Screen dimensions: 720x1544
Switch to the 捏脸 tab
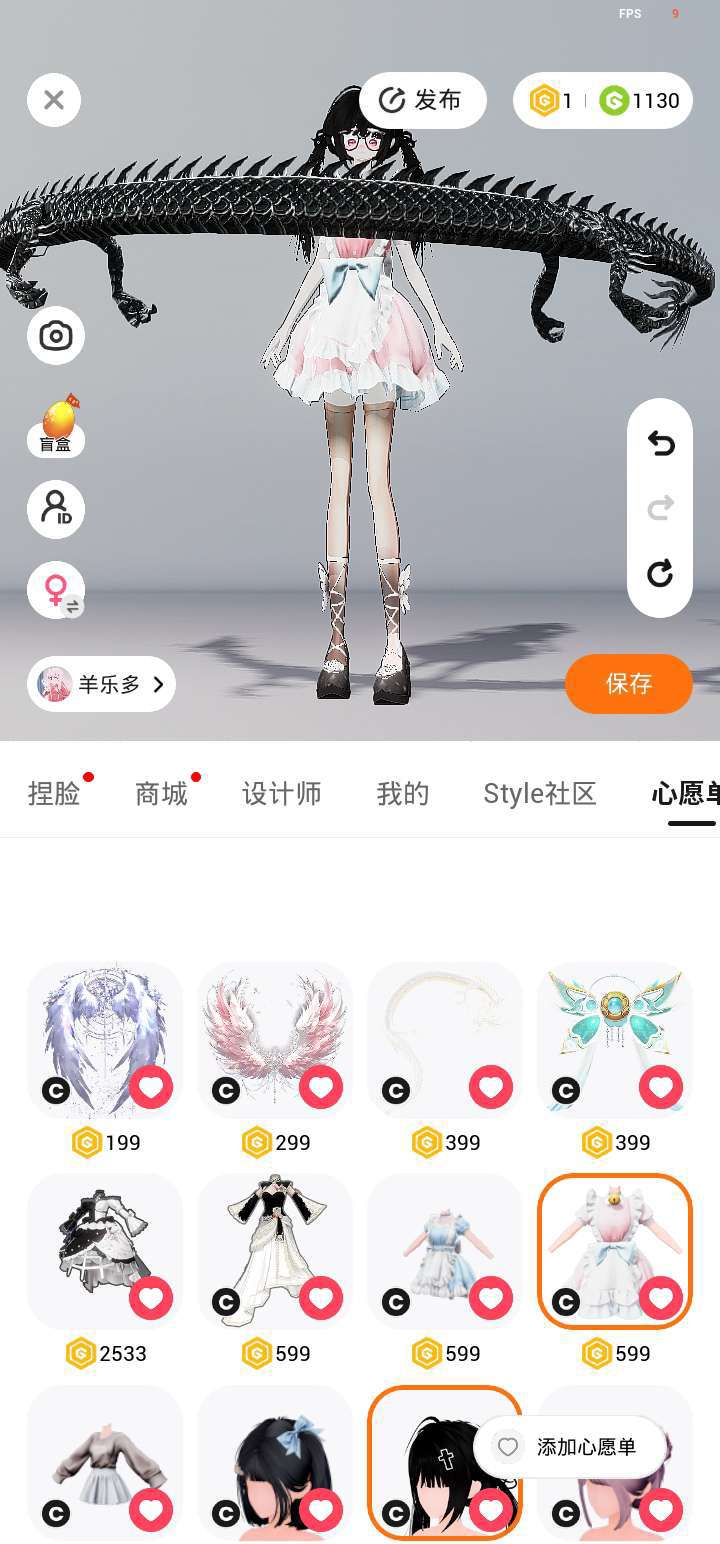tap(54, 794)
